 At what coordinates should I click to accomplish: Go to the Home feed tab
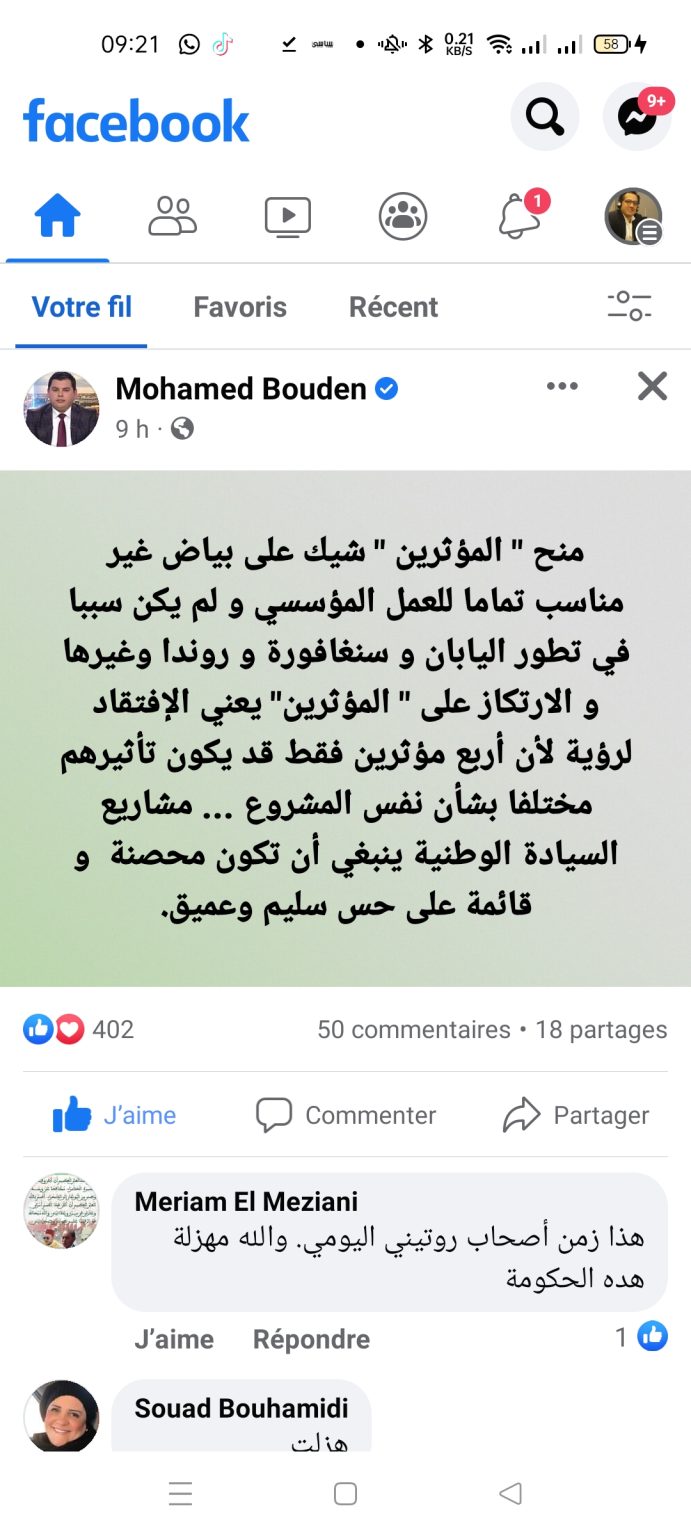57,216
